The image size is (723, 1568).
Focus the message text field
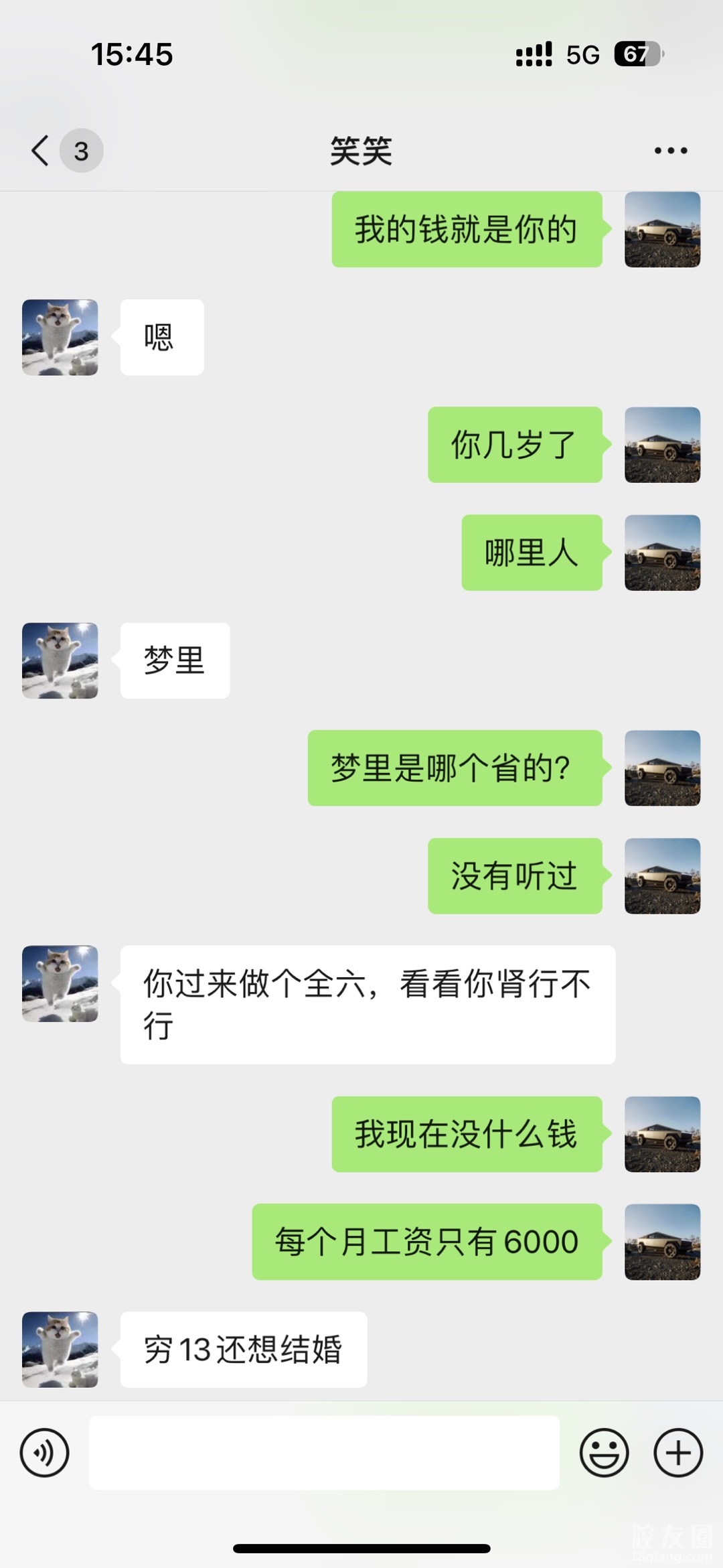[324, 1453]
